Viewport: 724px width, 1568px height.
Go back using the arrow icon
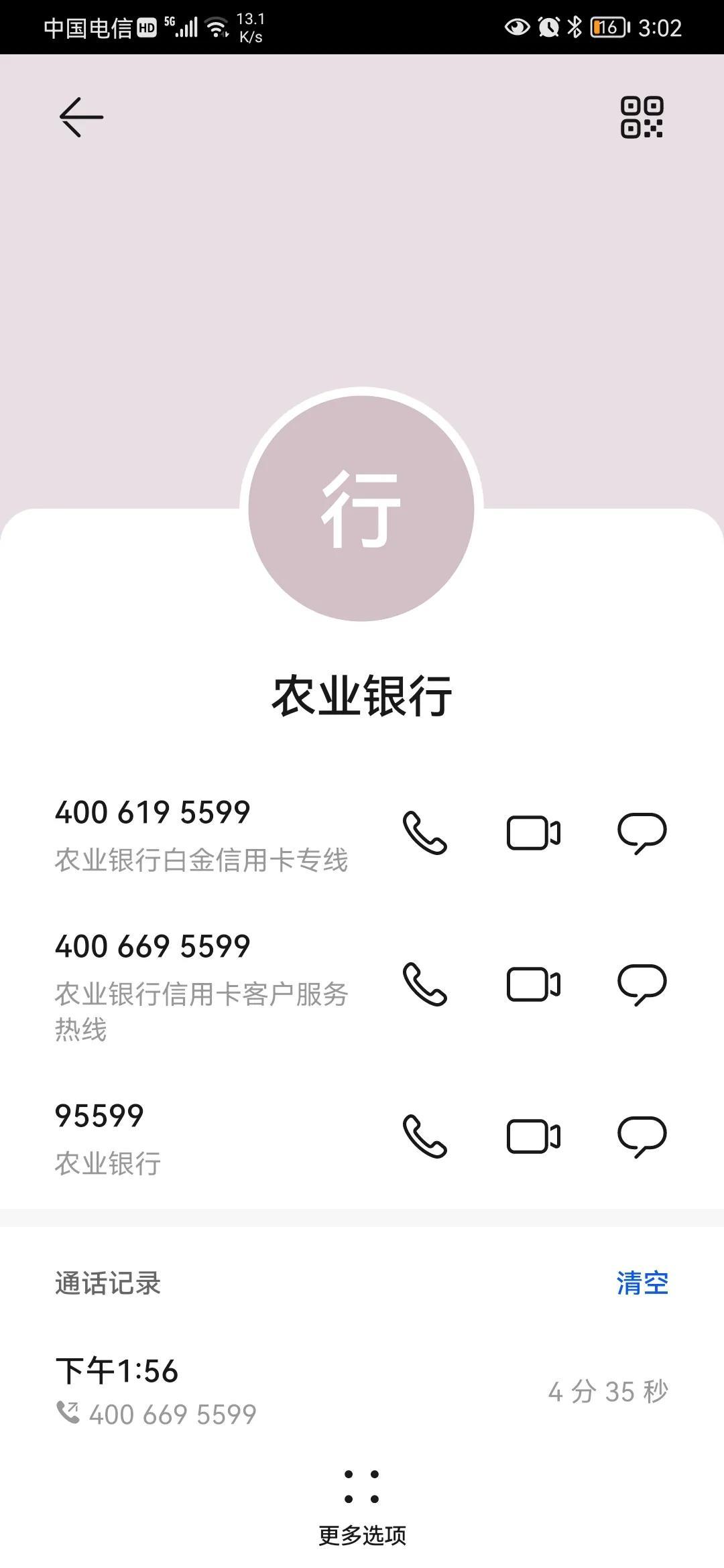tap(81, 117)
